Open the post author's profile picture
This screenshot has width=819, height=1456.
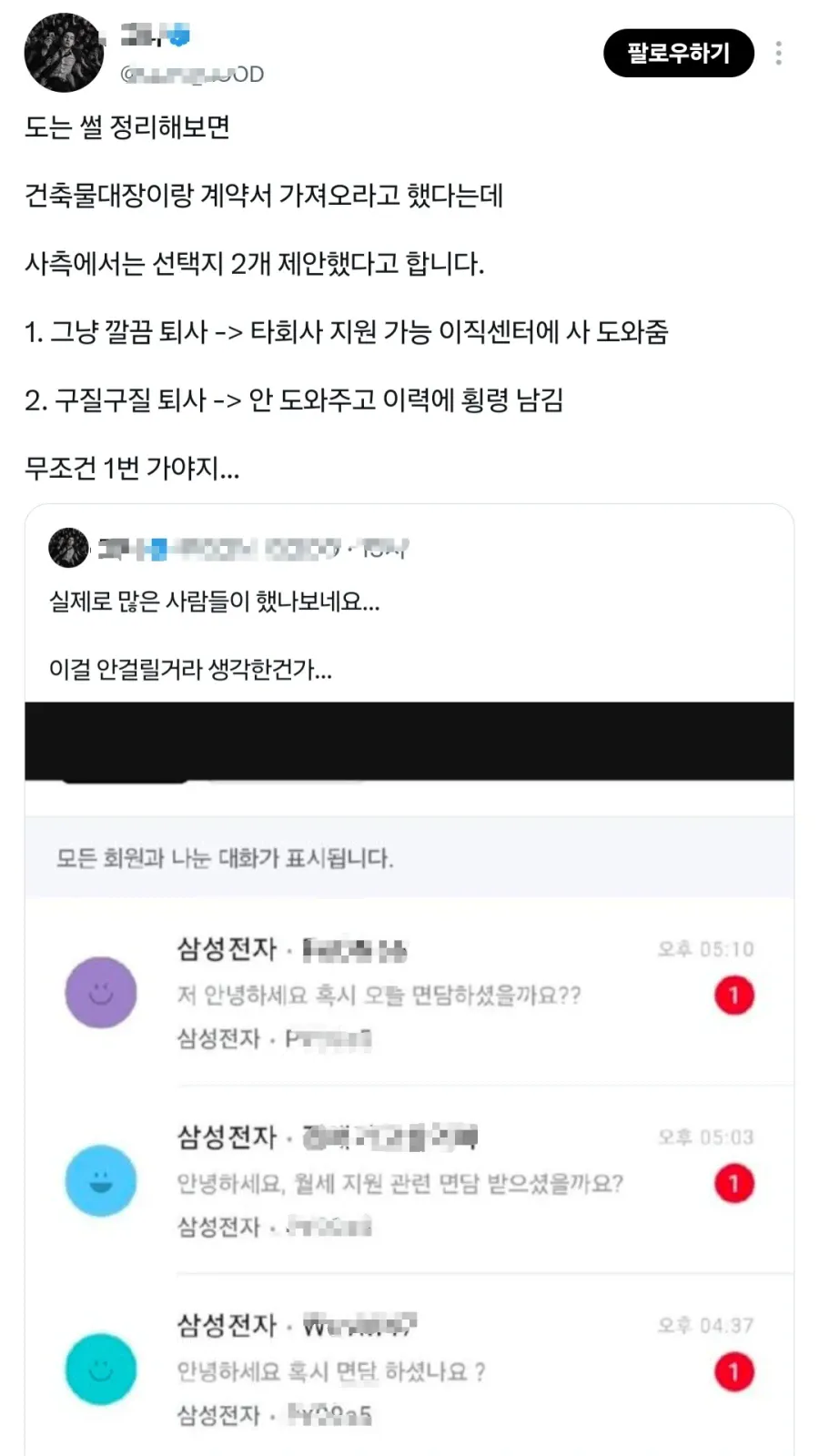click(x=64, y=53)
